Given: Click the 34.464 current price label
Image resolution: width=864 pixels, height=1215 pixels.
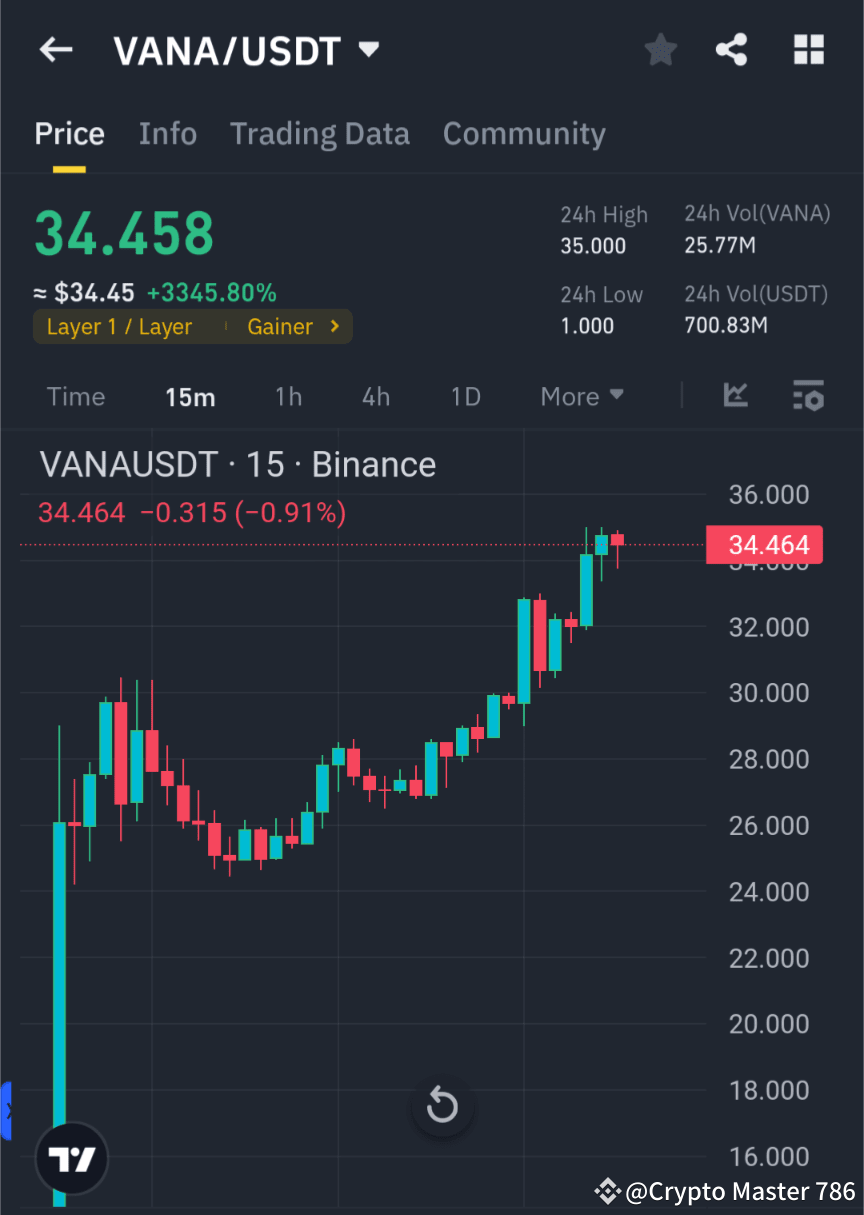Looking at the screenshot, I should (764, 544).
